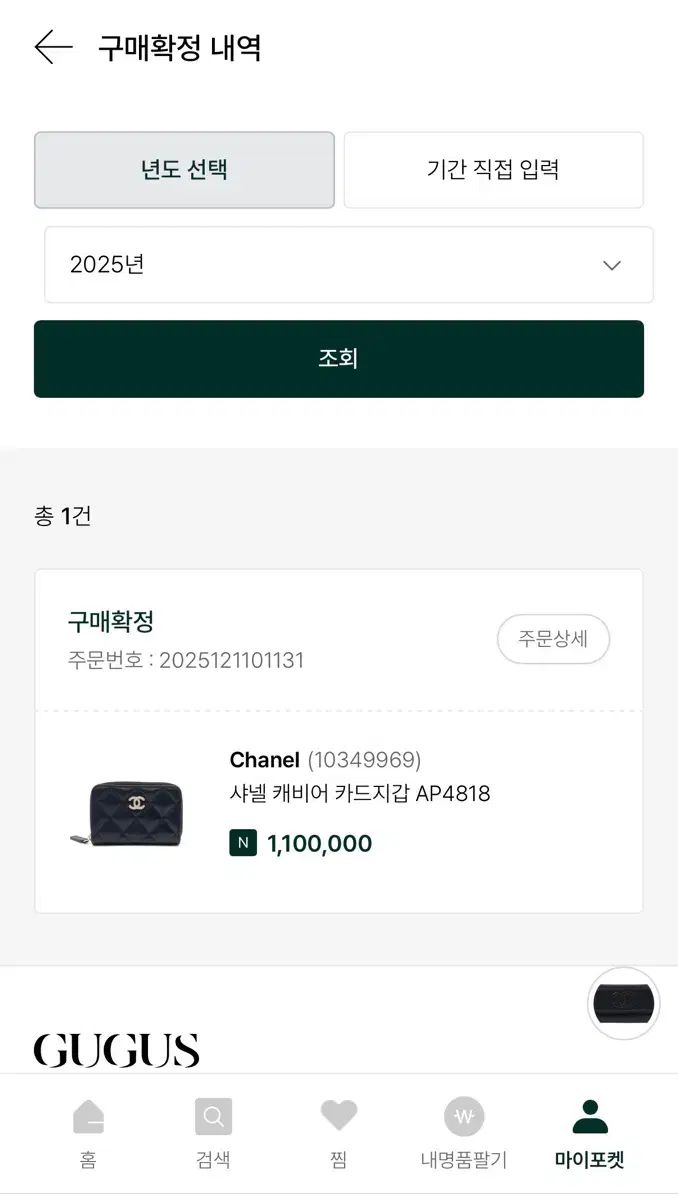The height and width of the screenshot is (1200, 678).
Task: Open the 내명품팔기 tab
Action: 464,1134
